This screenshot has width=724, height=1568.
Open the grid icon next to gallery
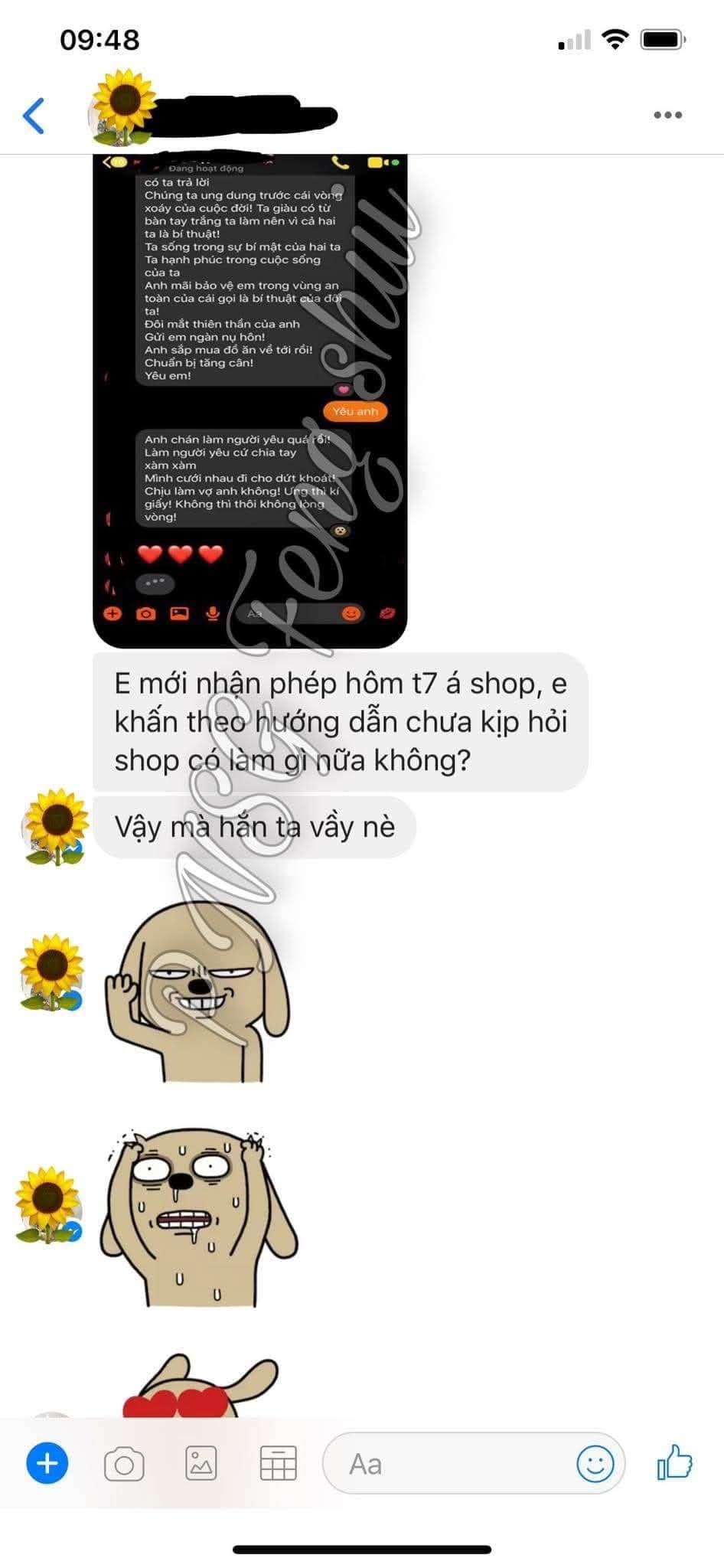click(x=279, y=1464)
